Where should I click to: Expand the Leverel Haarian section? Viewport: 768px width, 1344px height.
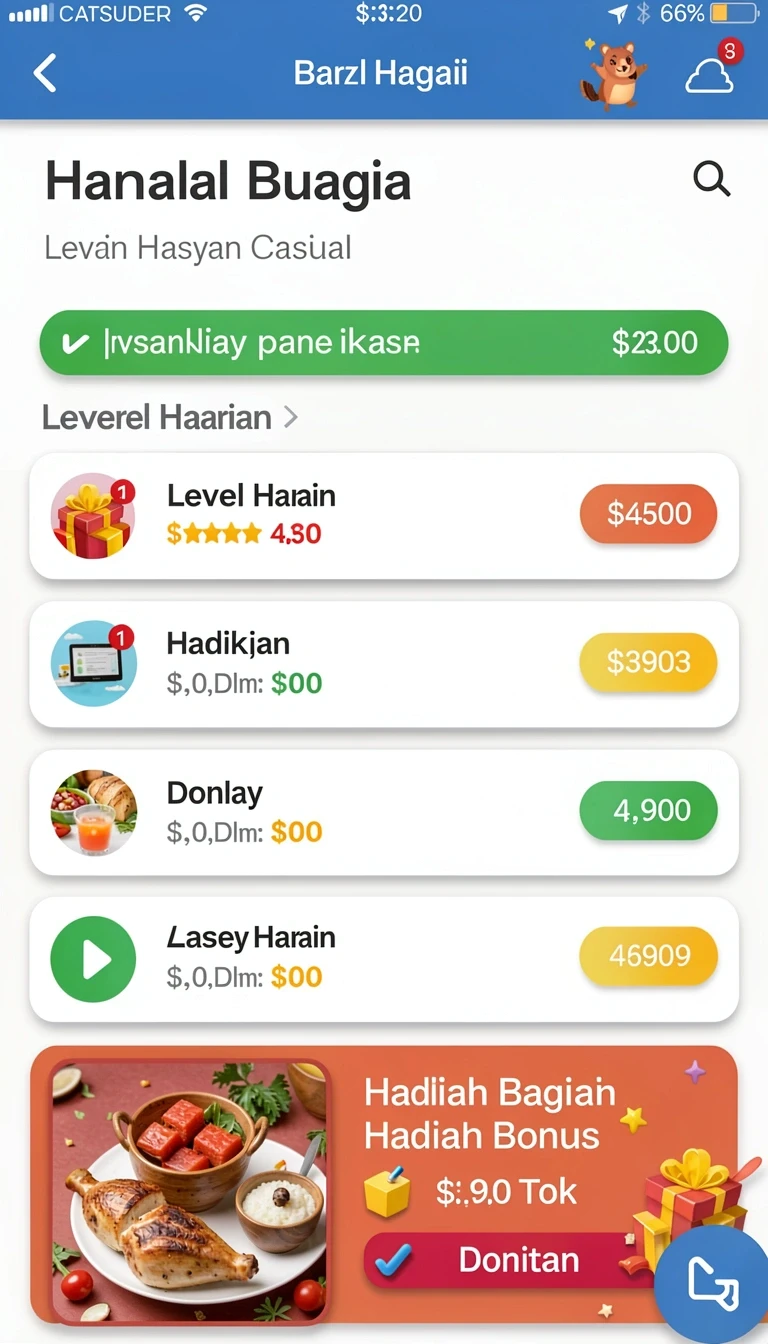click(170, 417)
